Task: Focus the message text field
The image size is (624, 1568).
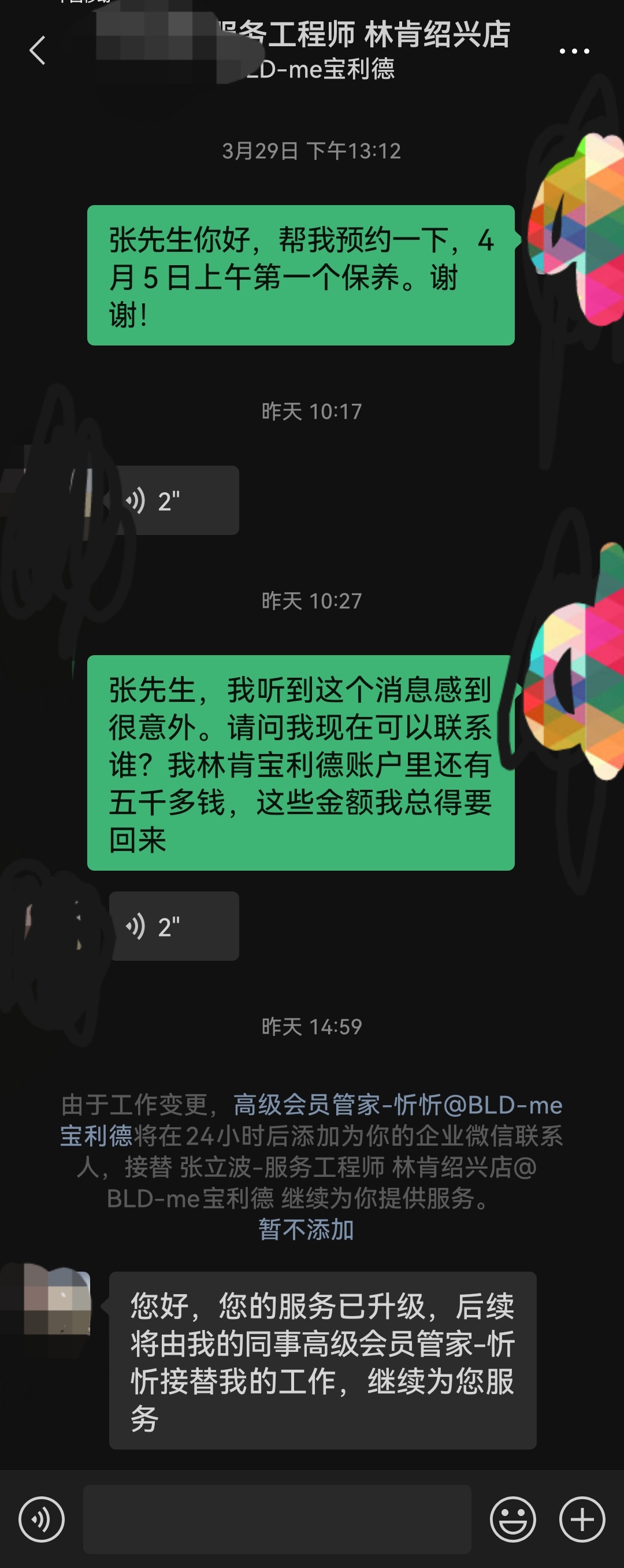Action: click(277, 1519)
